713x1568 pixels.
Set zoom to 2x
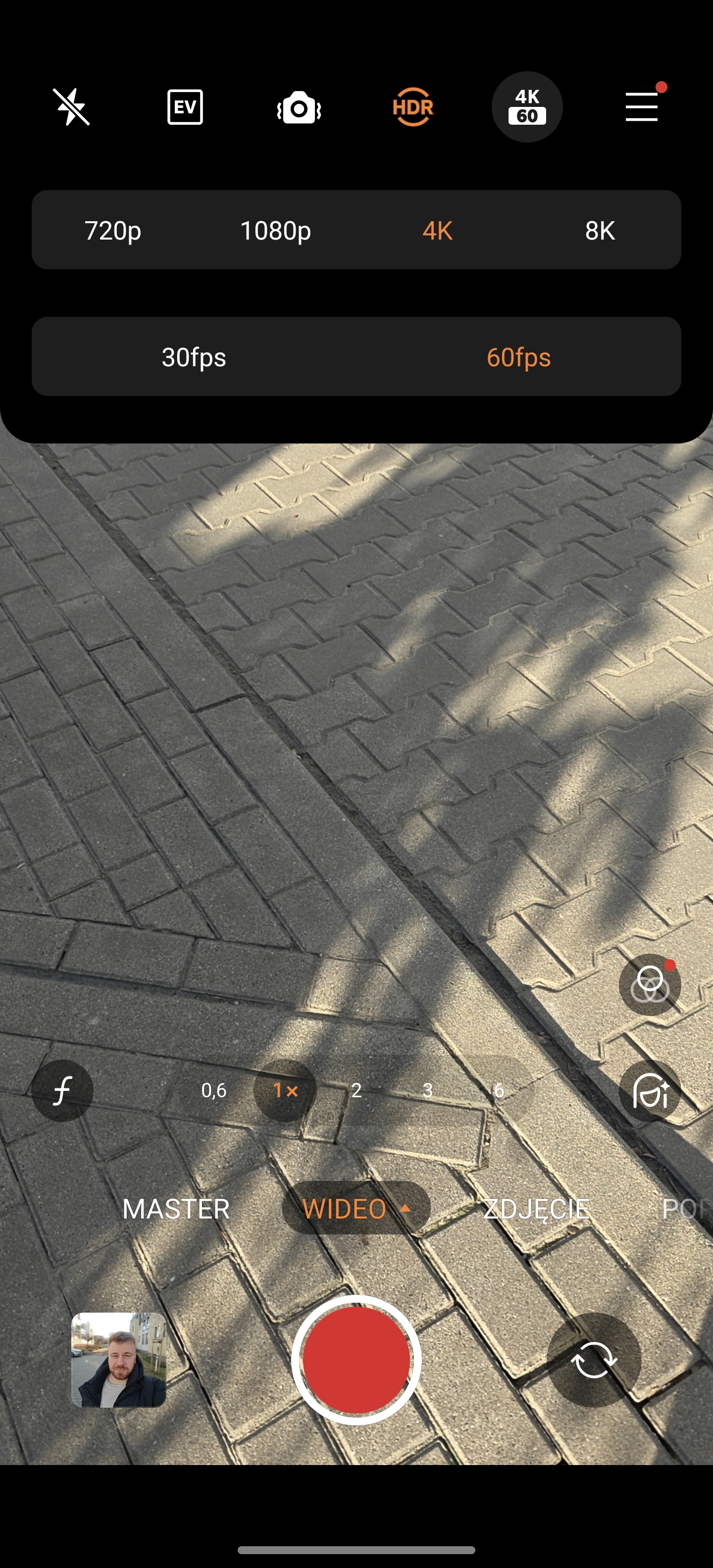[356, 1090]
